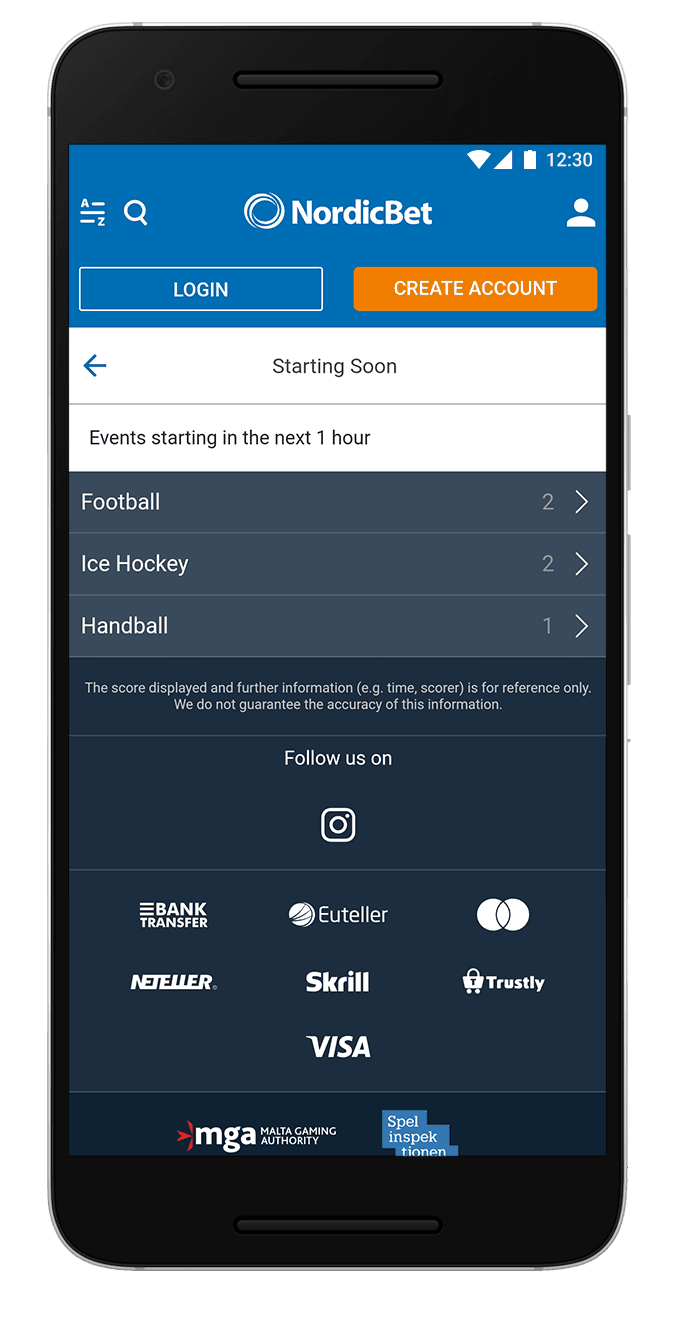Open the search icon
The image size is (678, 1317).
tap(136, 212)
